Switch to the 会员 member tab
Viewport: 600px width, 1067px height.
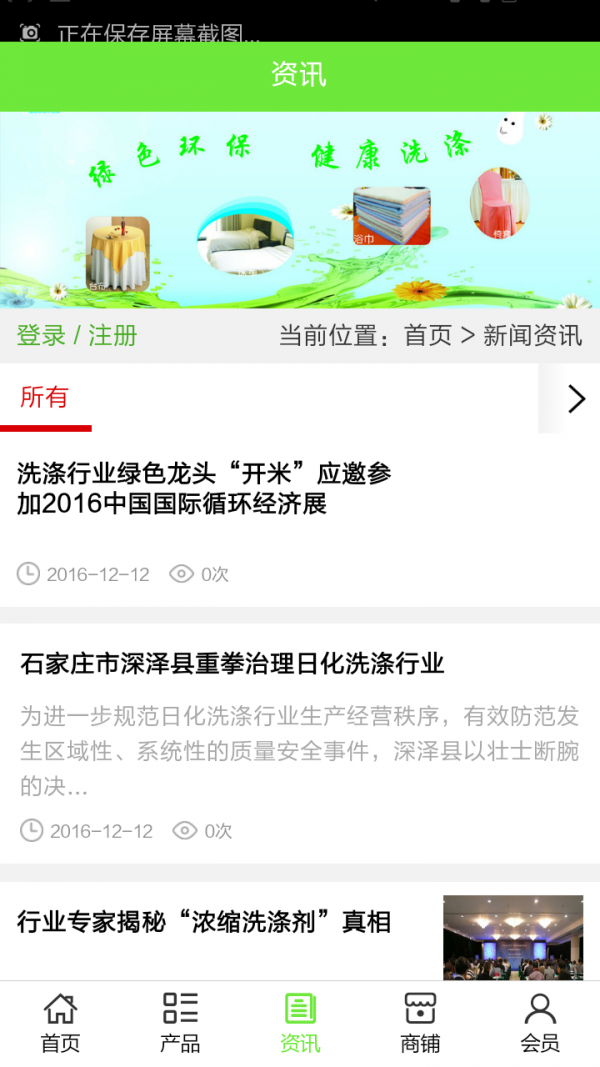(x=540, y=1023)
